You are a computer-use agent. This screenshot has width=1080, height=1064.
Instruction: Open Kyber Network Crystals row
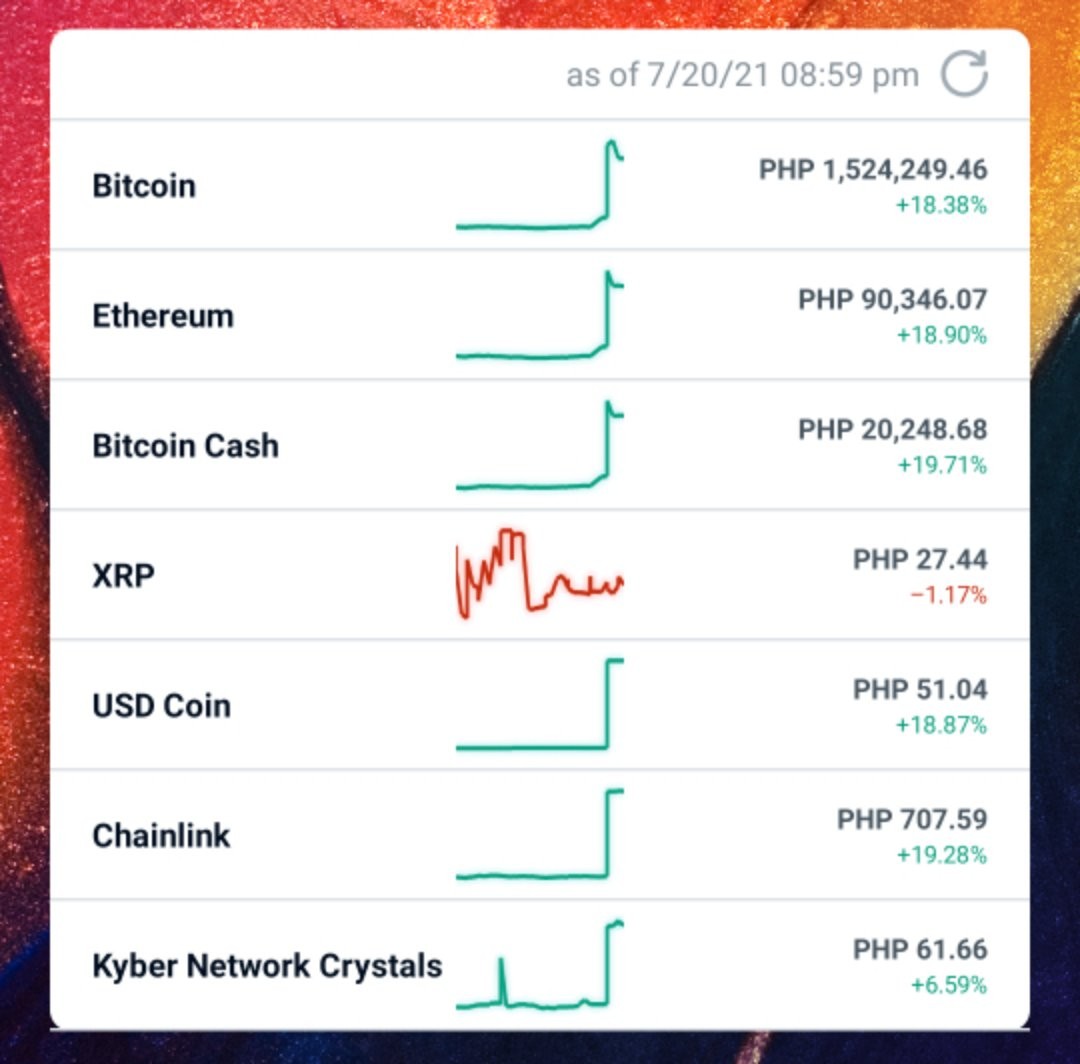point(540,965)
